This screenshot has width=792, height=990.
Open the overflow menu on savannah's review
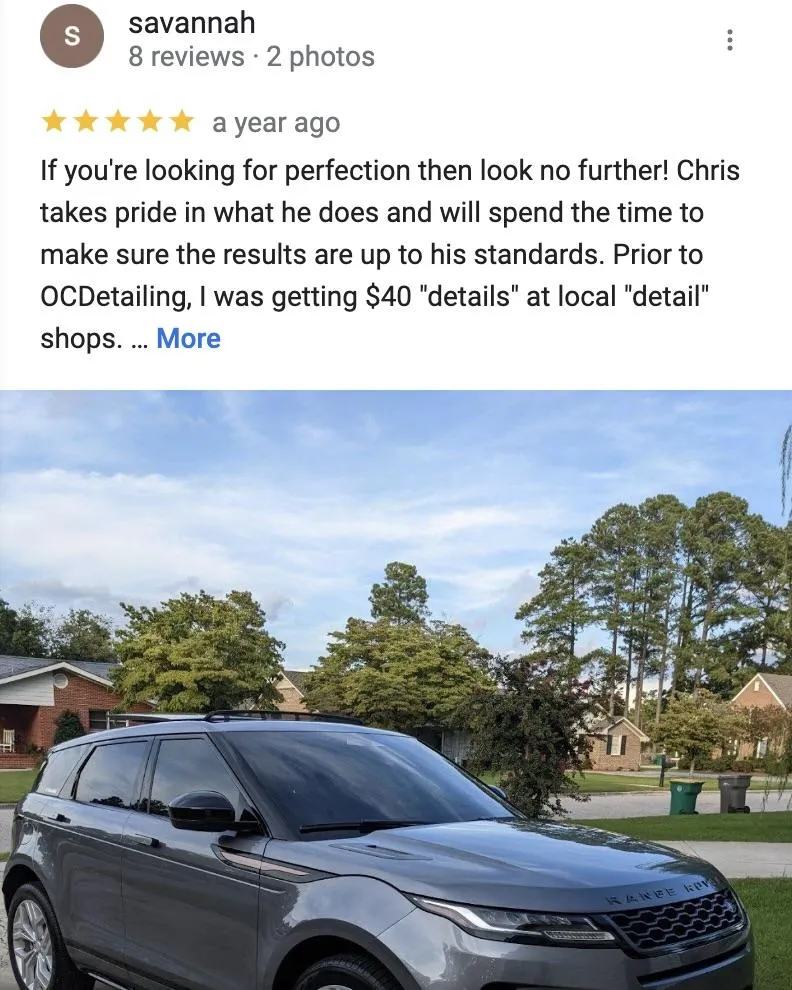click(730, 40)
